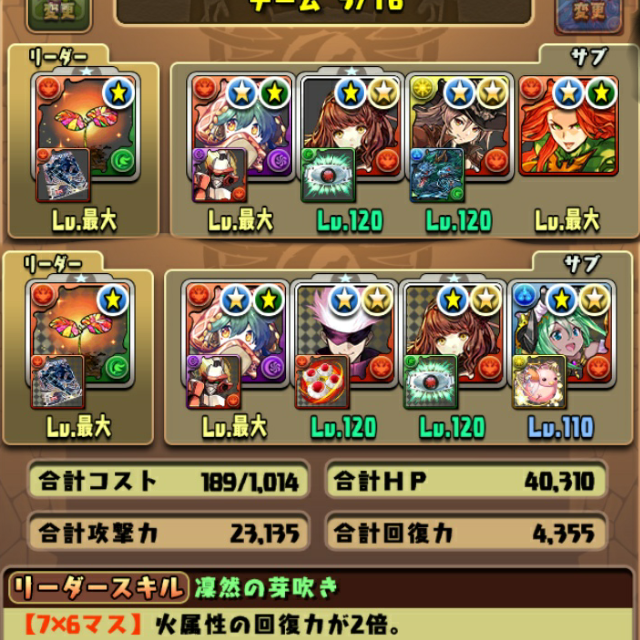This screenshot has height=640, width=640.
Task: Open the sunglasses white-haired sub monster
Action: click(x=343, y=332)
